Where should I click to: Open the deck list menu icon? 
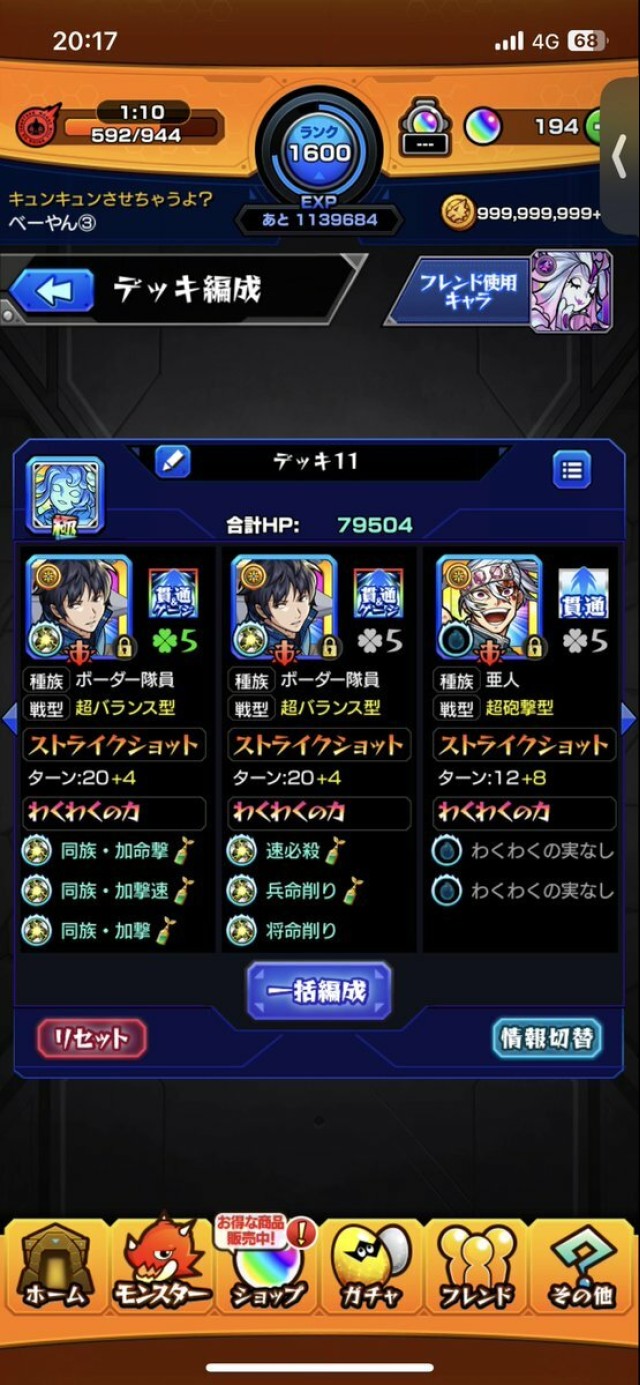572,469
